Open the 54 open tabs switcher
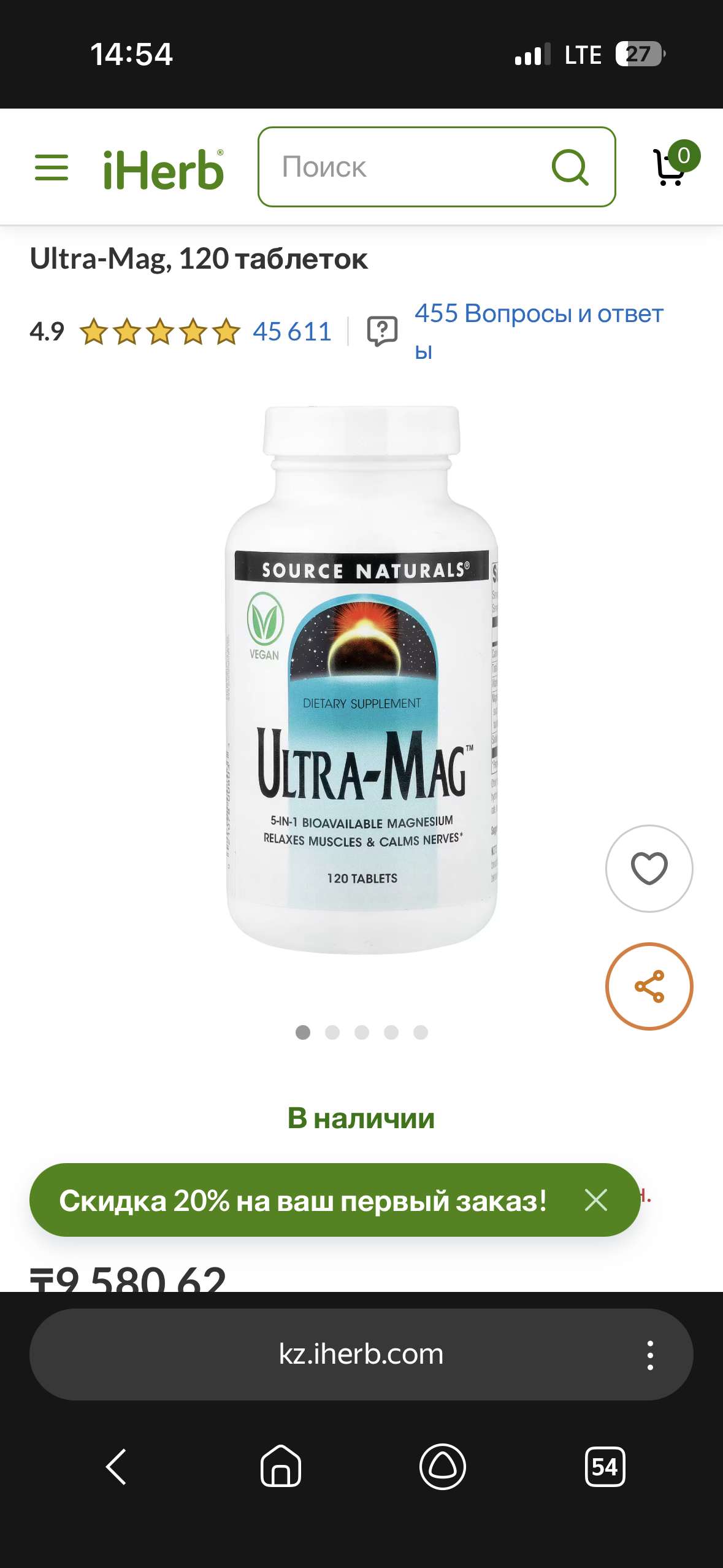Screen dimensions: 723x1568 click(605, 1467)
